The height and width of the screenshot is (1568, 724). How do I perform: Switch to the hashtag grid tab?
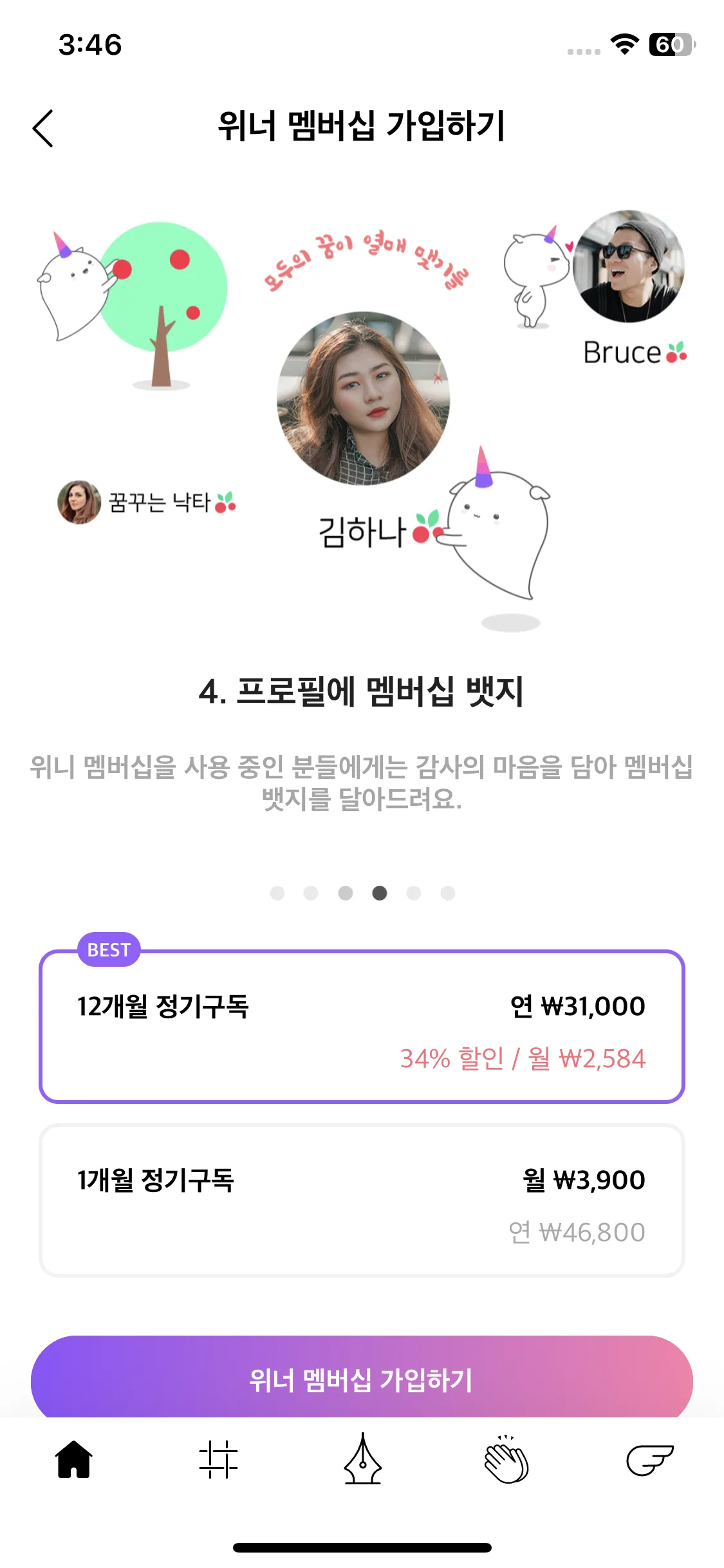point(218,1459)
